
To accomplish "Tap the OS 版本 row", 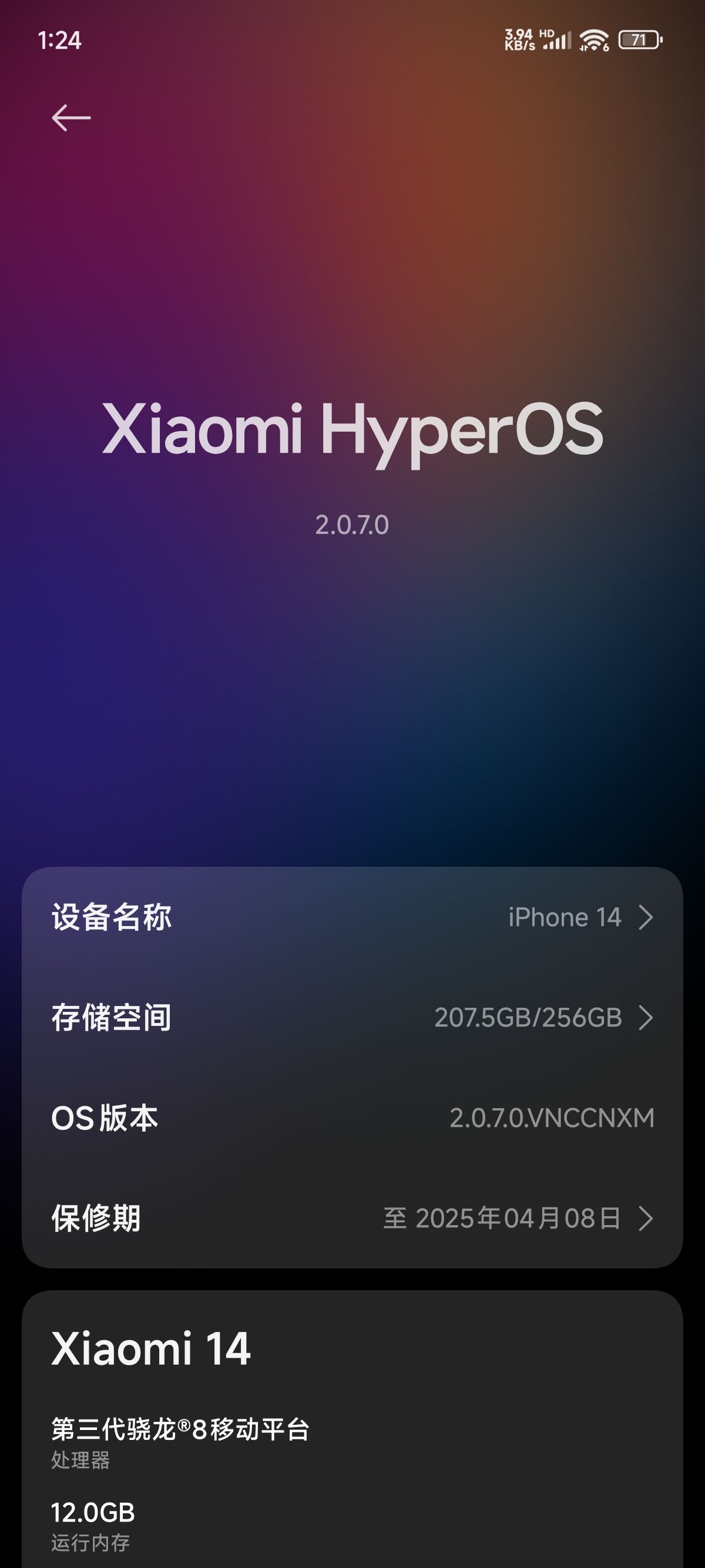I will coord(352,1118).
